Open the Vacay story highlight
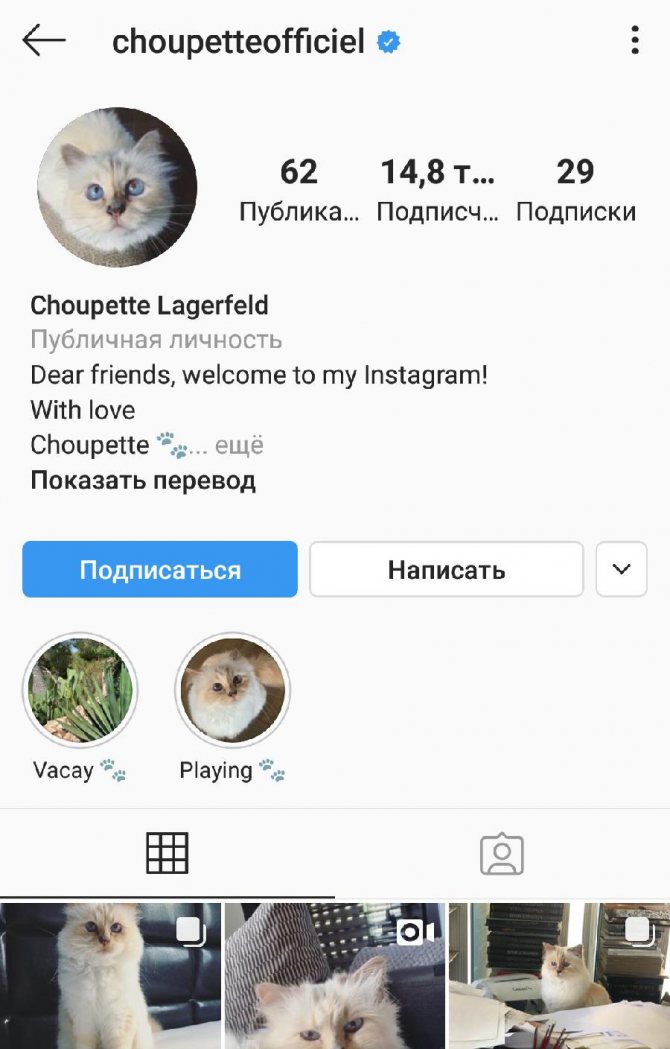Screen dimensions: 670x1049 coord(80,691)
